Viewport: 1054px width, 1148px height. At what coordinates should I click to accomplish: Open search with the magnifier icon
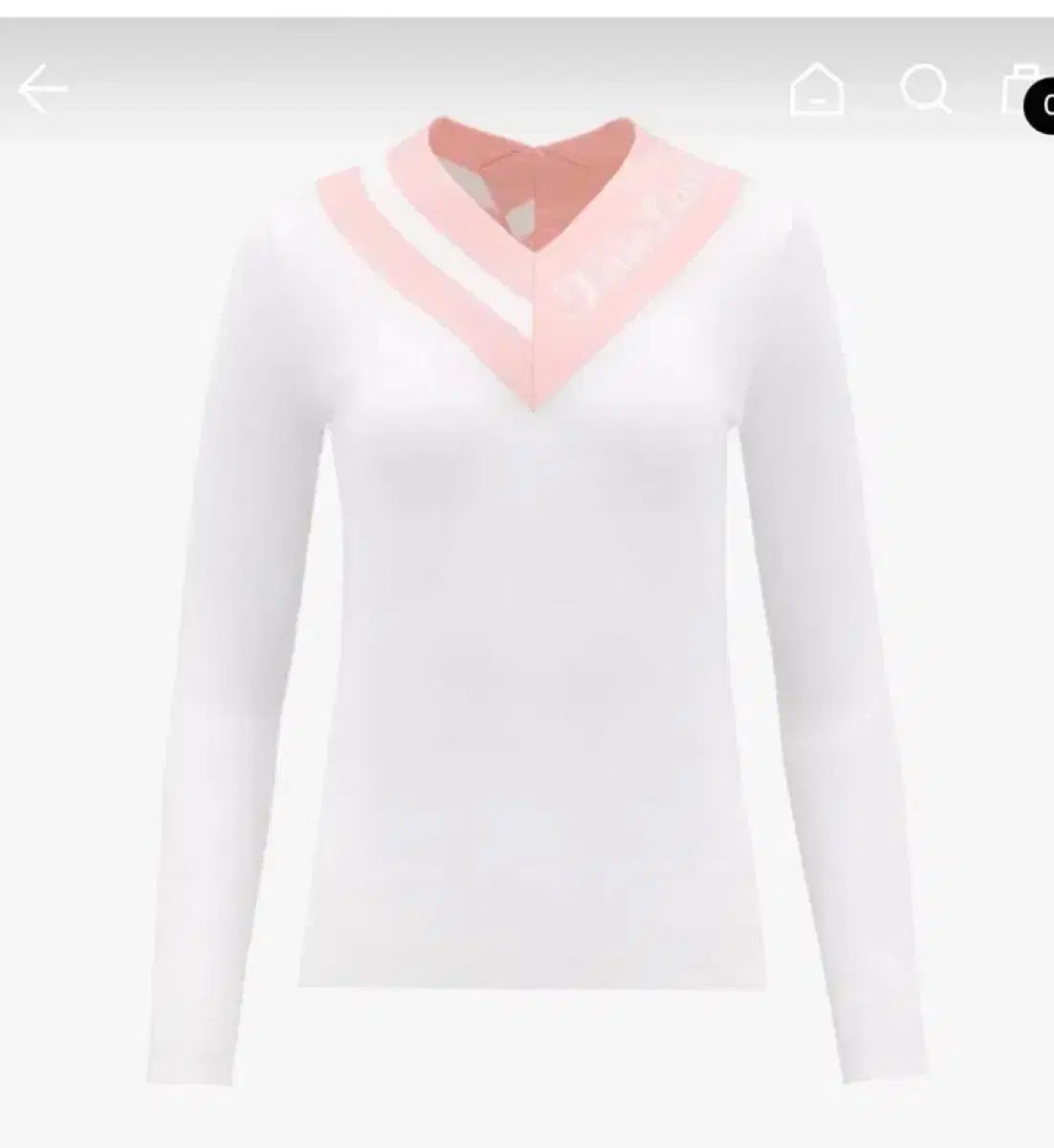(925, 90)
